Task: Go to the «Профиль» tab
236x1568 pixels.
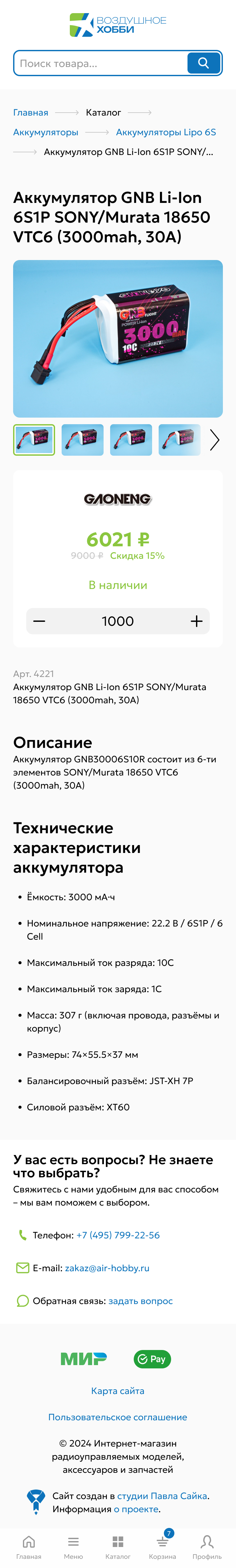Action: (207, 1546)
